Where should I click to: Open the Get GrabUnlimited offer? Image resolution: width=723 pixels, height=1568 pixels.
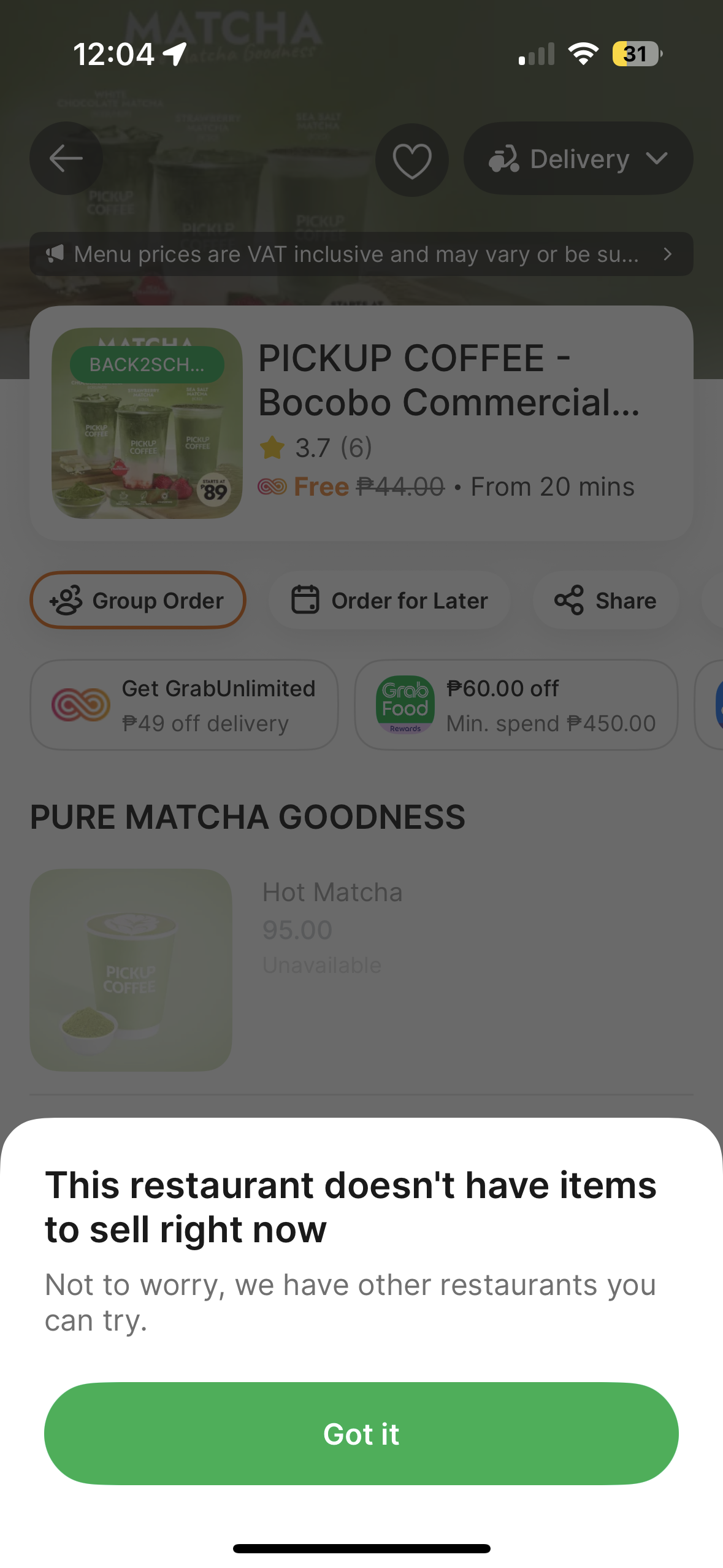click(x=184, y=705)
